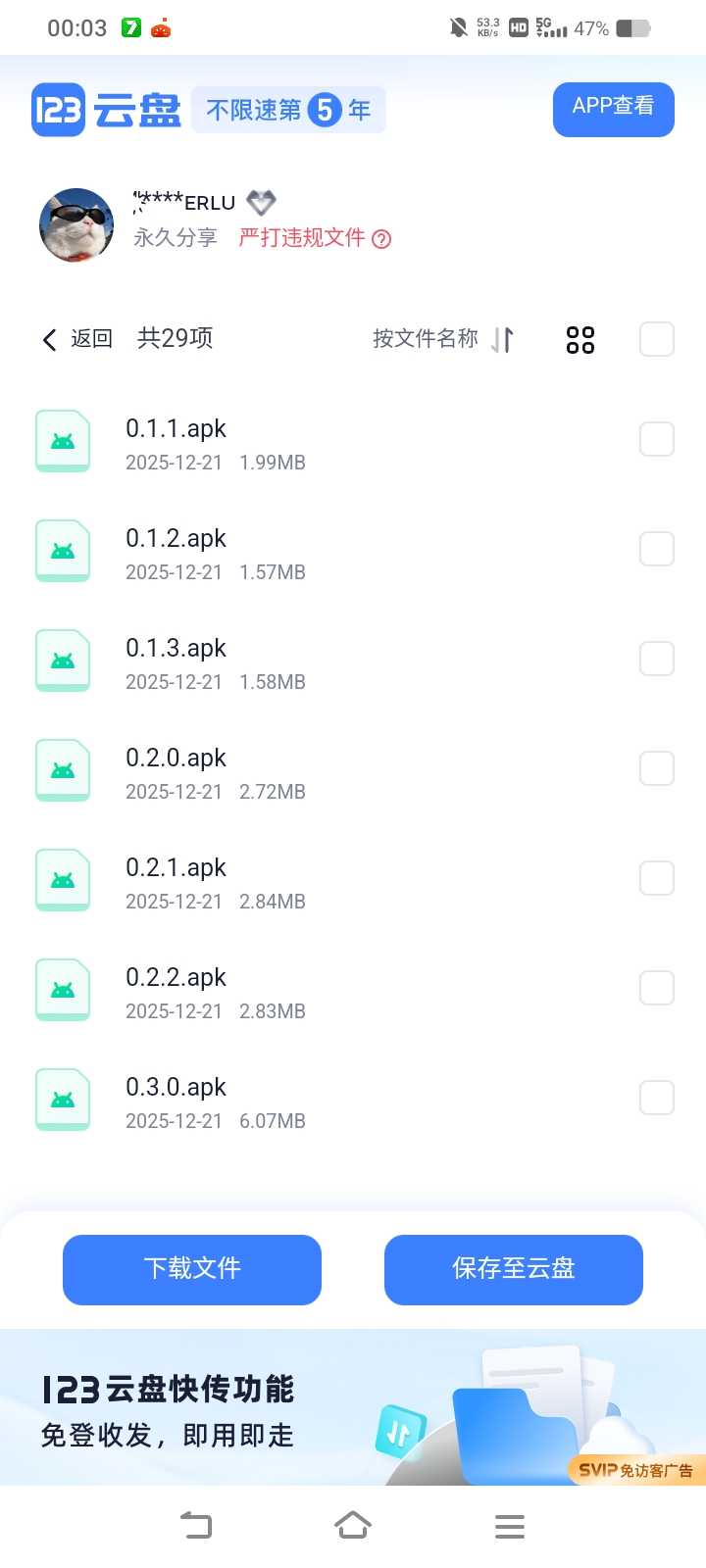Tap the APP查看 button
The height and width of the screenshot is (1568, 706).
click(x=613, y=108)
